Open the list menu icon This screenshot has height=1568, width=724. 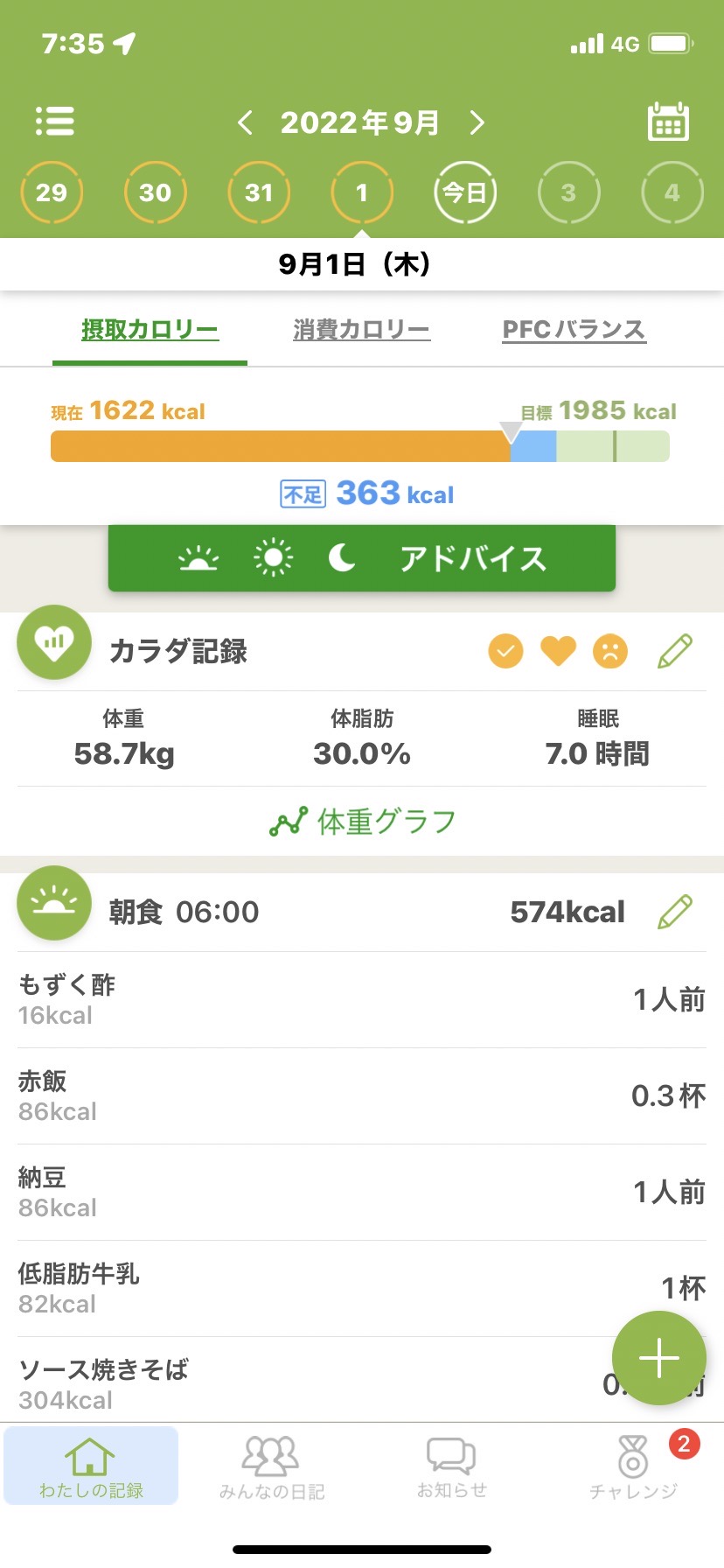pyautogui.click(x=54, y=122)
